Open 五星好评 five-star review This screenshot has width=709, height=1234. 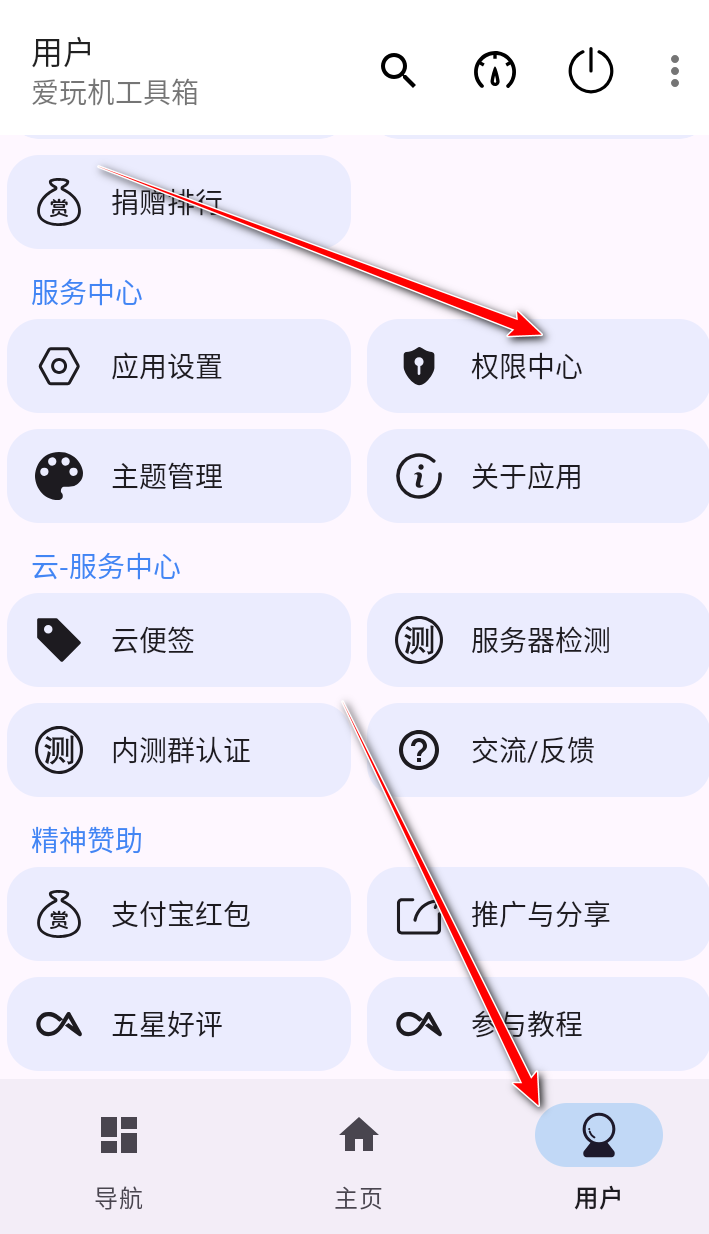(179, 1024)
